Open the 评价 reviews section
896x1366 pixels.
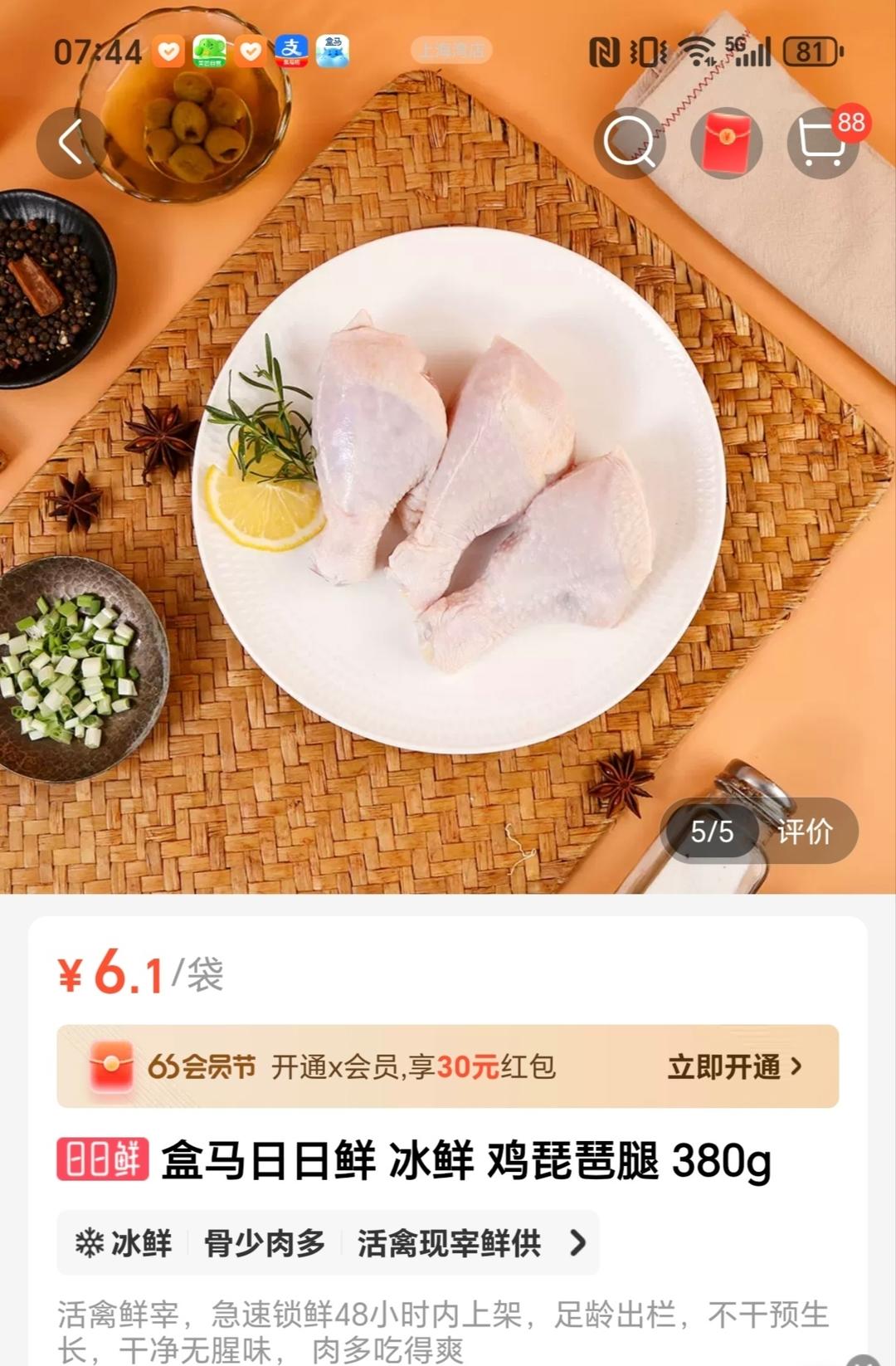(805, 831)
